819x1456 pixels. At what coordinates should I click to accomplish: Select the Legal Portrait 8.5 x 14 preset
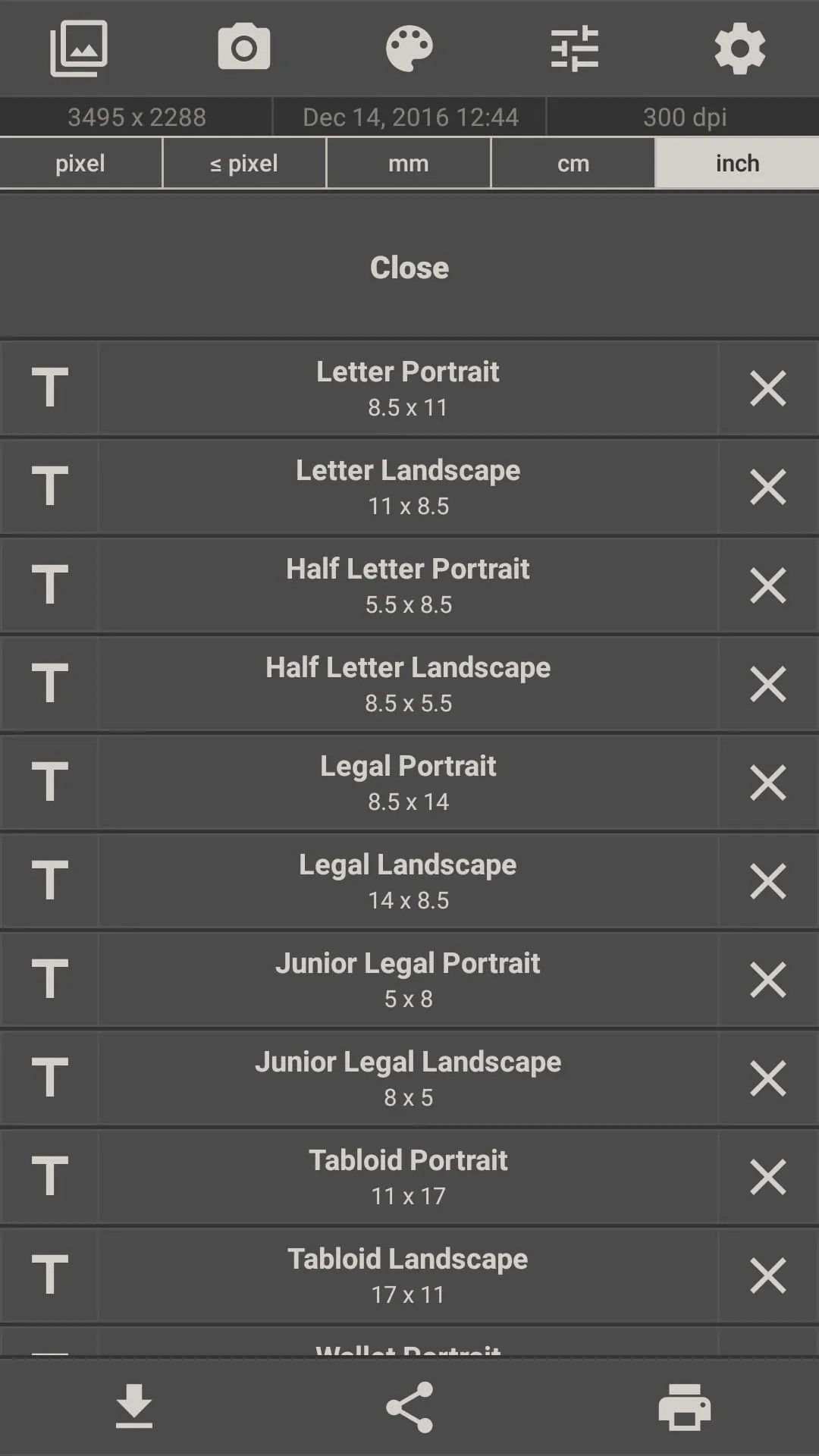click(x=409, y=783)
